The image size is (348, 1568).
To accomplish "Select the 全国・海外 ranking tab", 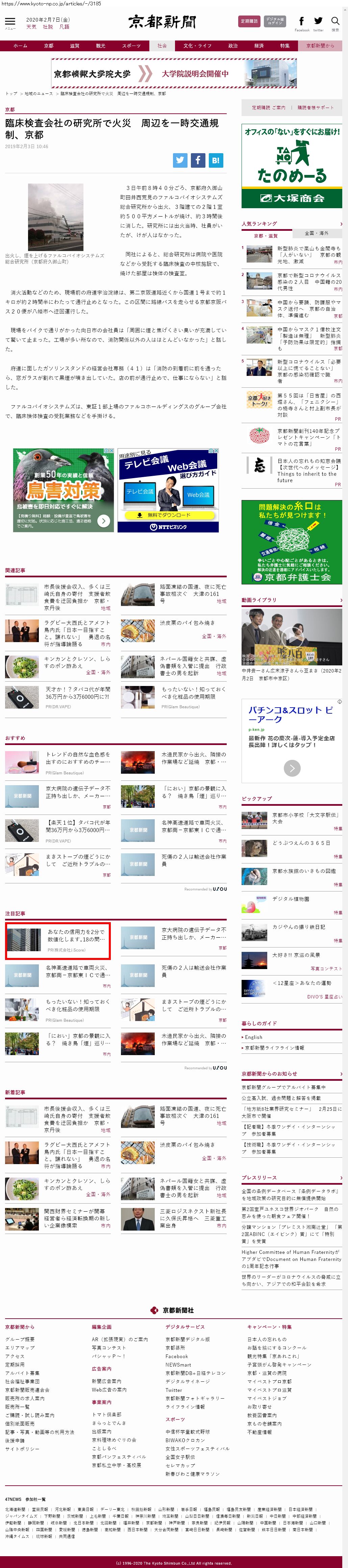I will [x=316, y=233].
